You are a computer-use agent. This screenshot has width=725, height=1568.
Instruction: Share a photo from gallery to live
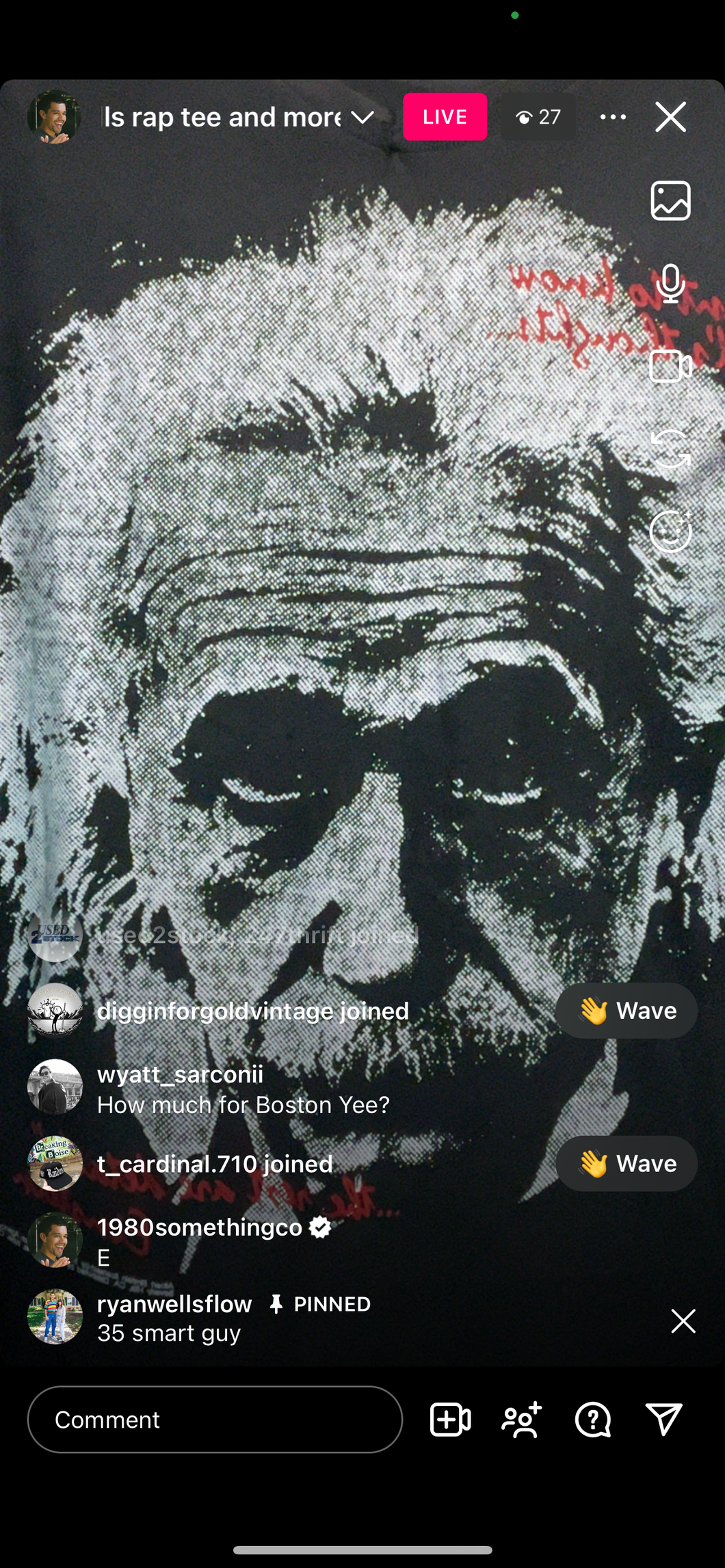(670, 200)
